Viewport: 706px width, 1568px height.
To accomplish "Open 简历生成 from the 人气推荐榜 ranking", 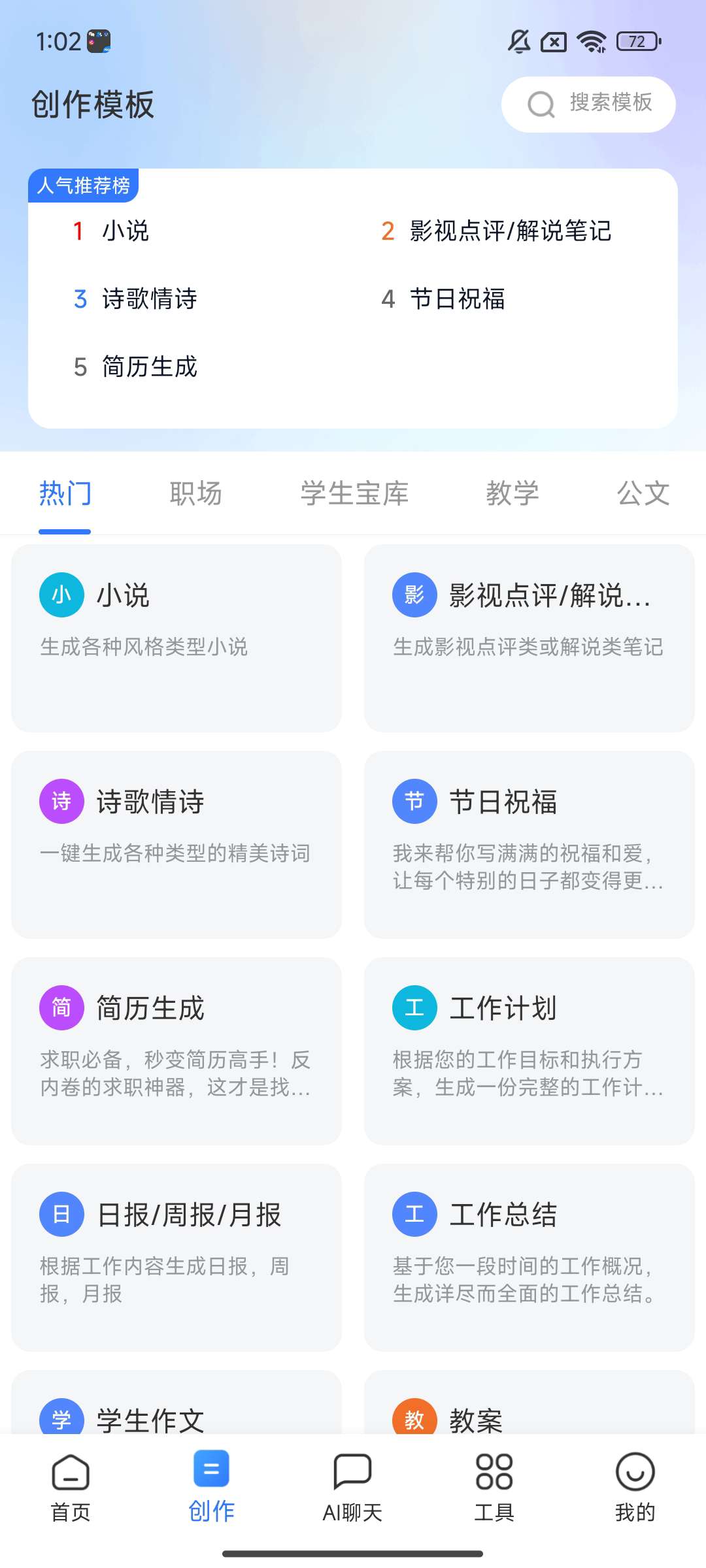I will (149, 367).
